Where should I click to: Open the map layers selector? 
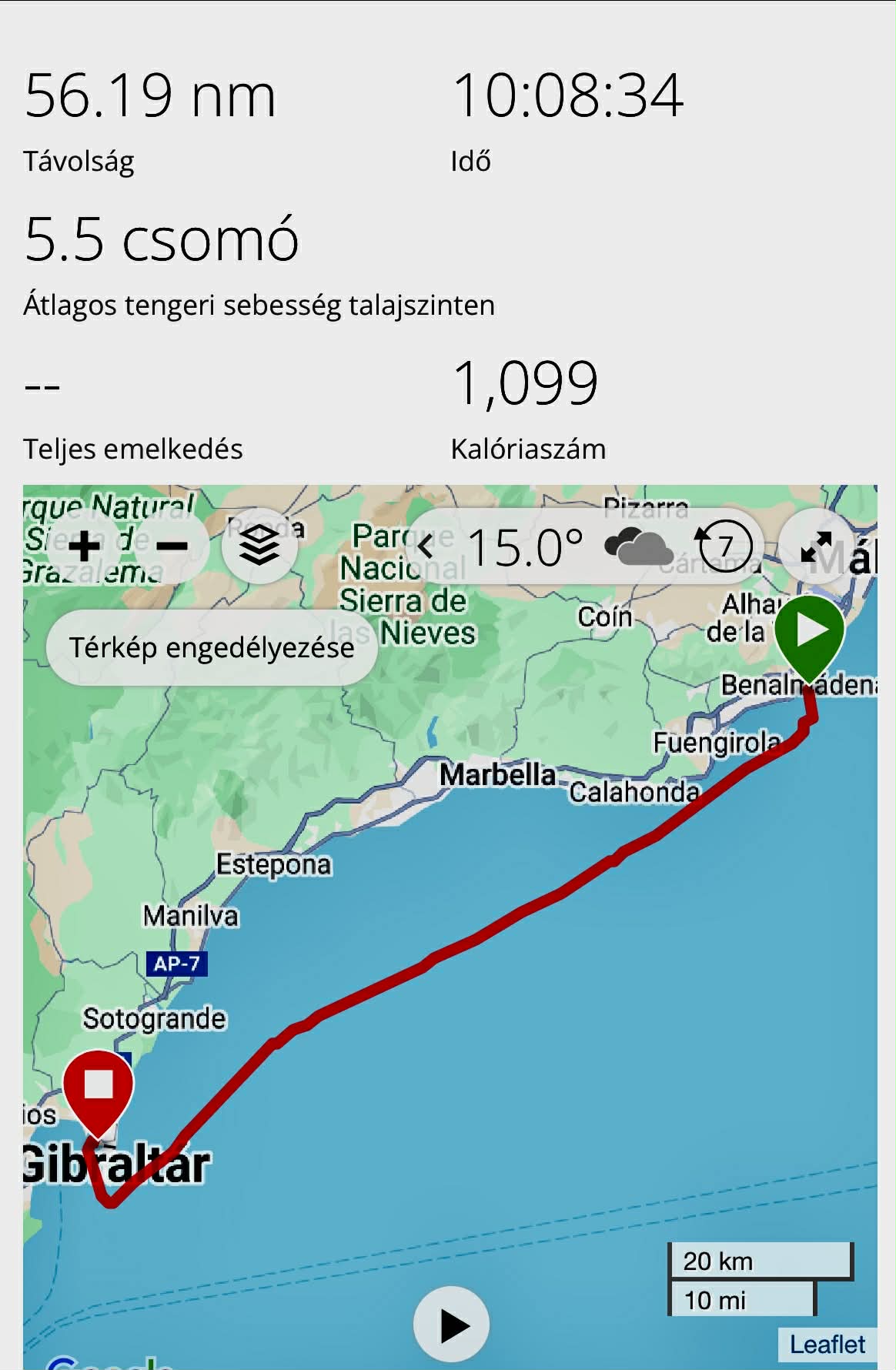click(x=259, y=546)
